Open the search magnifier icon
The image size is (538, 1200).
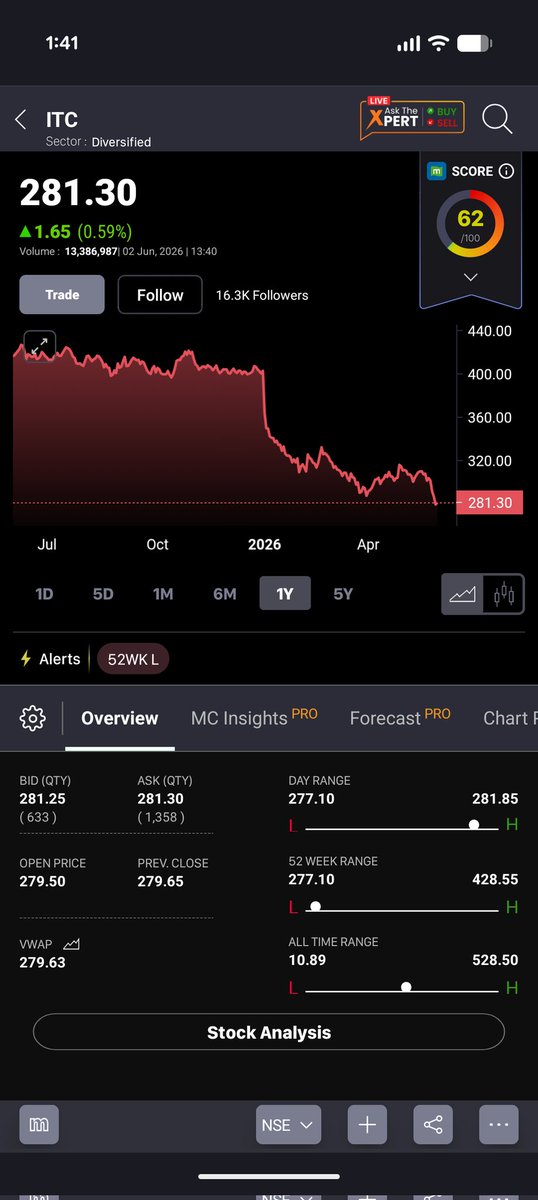[x=497, y=119]
